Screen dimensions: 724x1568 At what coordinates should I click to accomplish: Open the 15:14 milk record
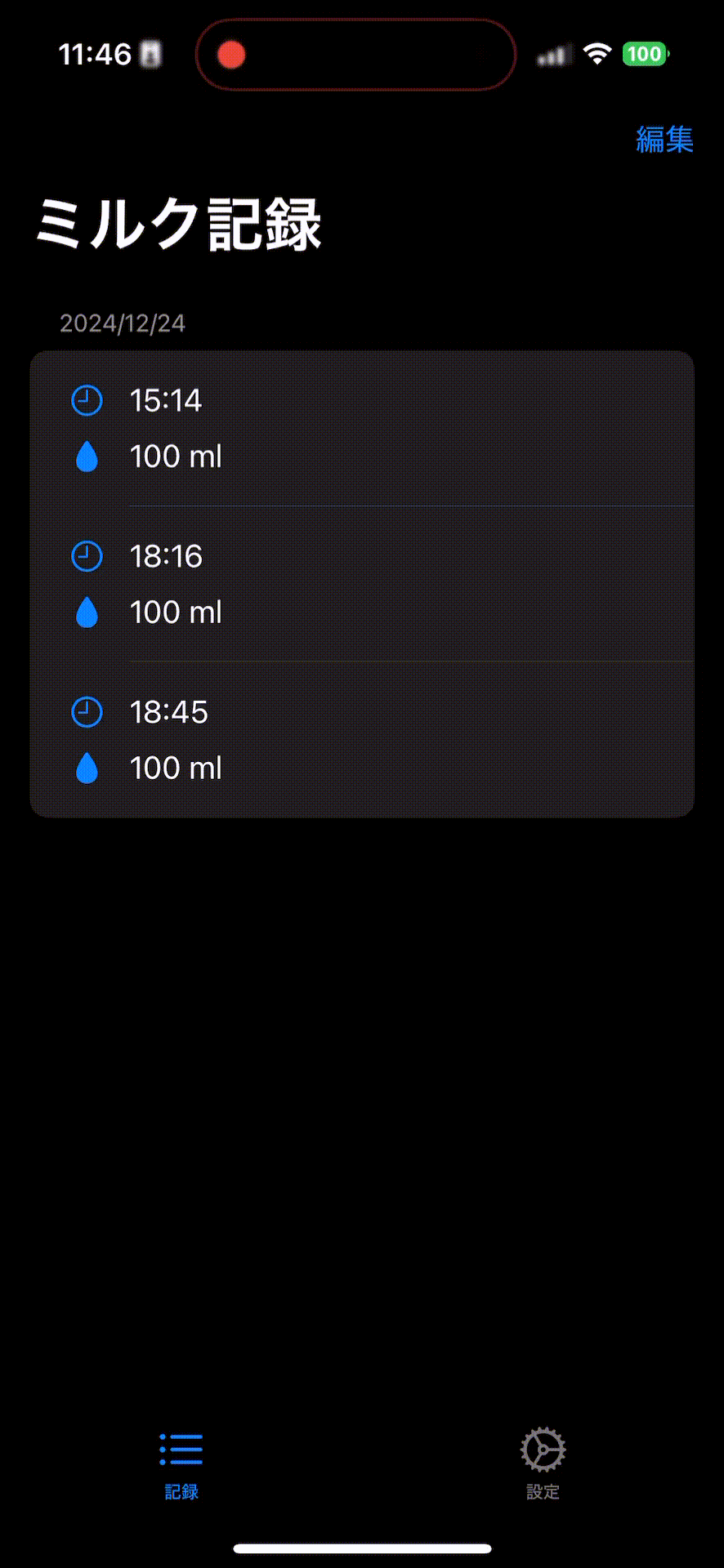[361, 428]
